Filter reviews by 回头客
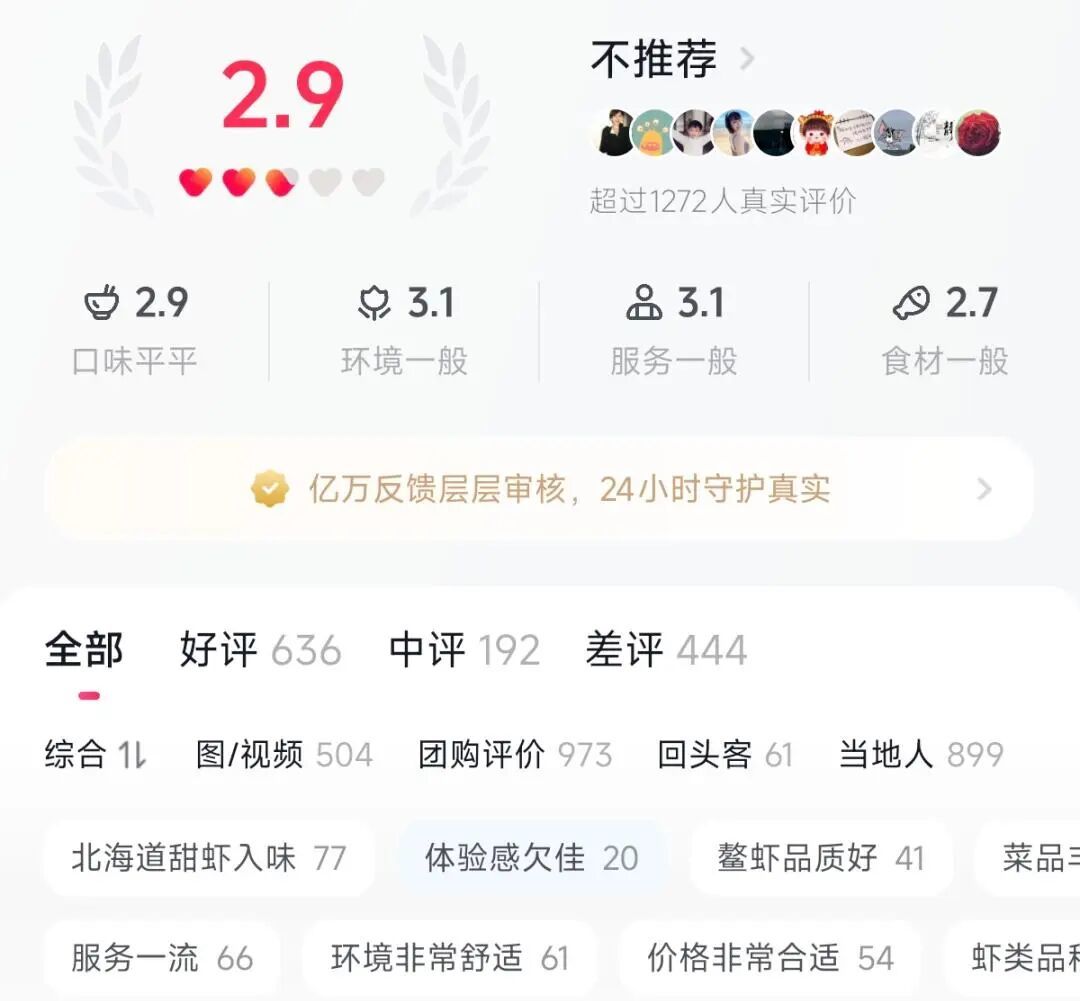The image size is (1080, 1001). point(724,754)
